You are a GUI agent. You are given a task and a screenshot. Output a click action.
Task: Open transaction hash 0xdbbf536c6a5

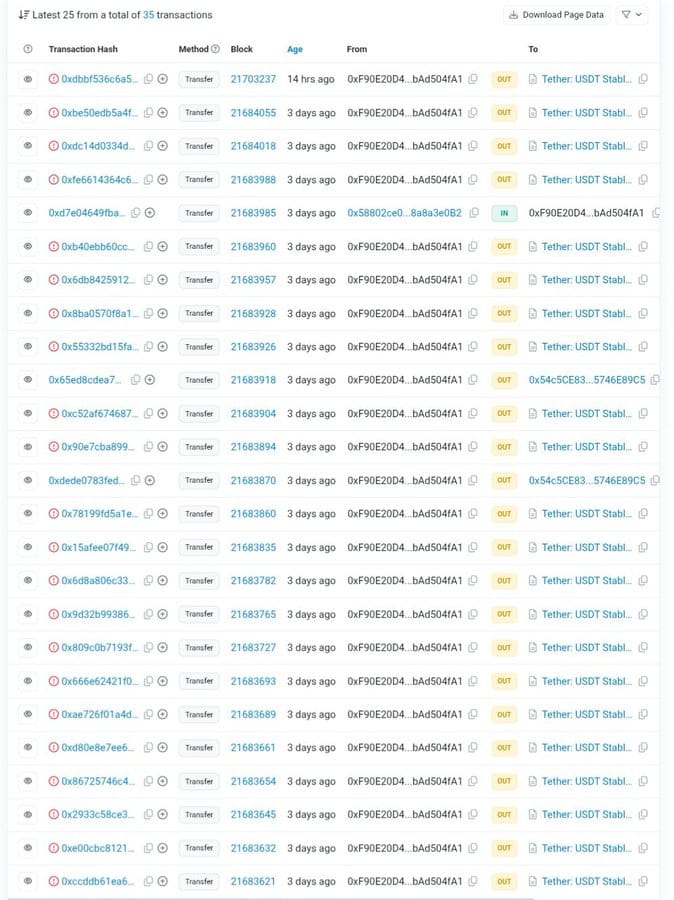[x=98, y=79]
